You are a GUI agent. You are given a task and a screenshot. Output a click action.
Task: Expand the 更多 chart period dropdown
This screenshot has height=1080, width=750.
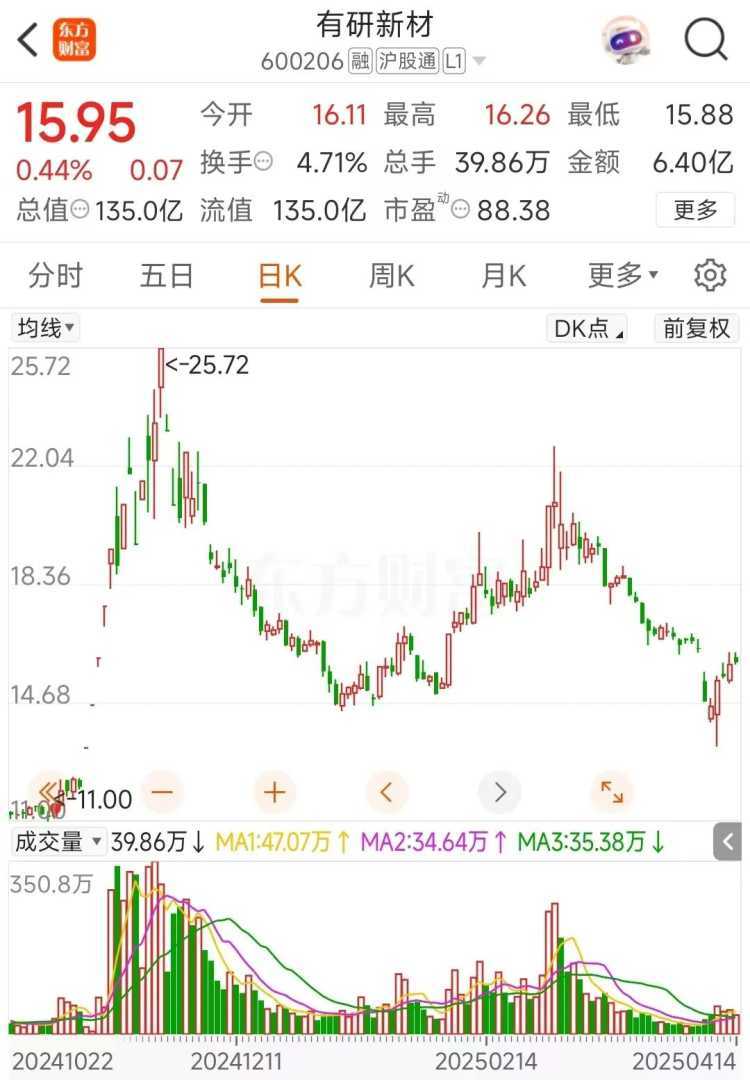[622, 275]
